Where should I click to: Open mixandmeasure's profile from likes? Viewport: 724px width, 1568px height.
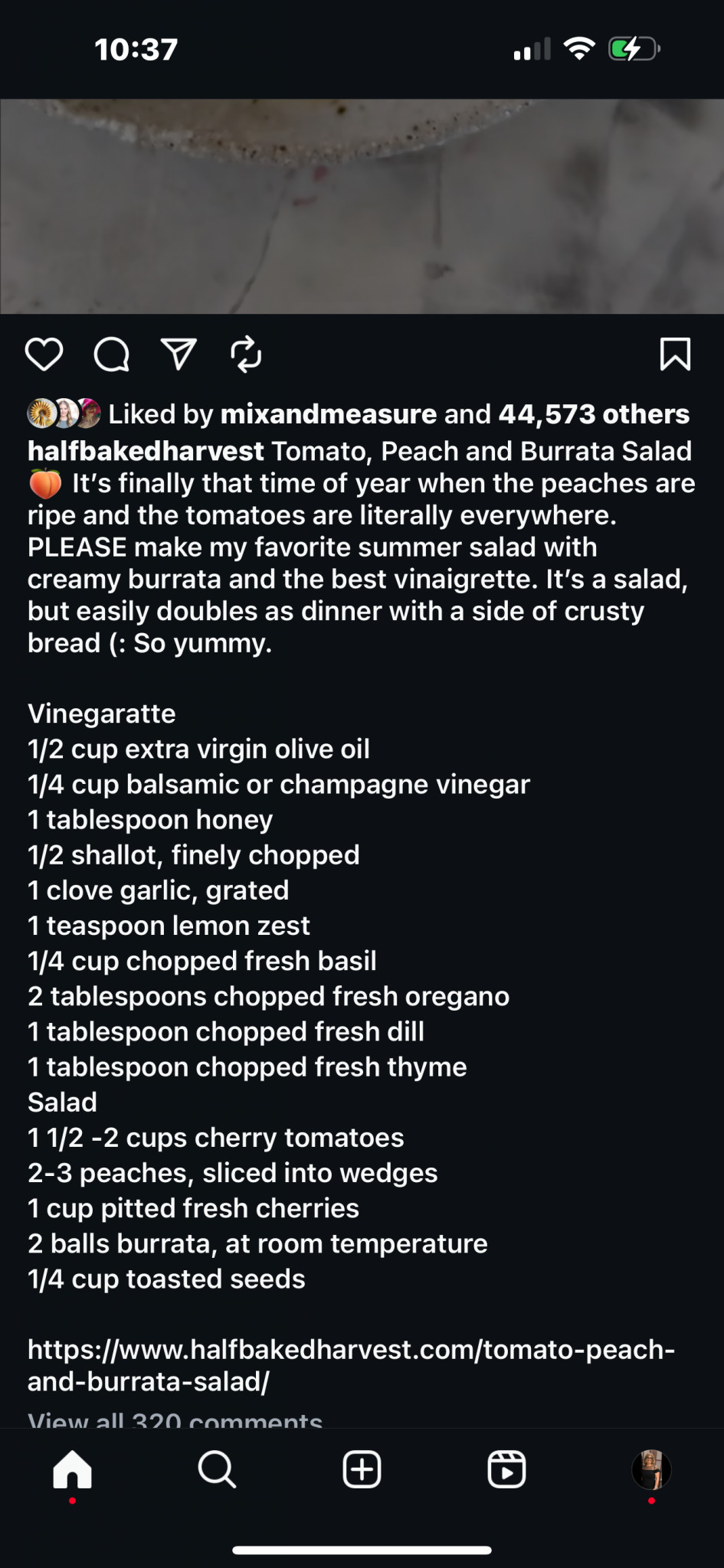(x=329, y=414)
